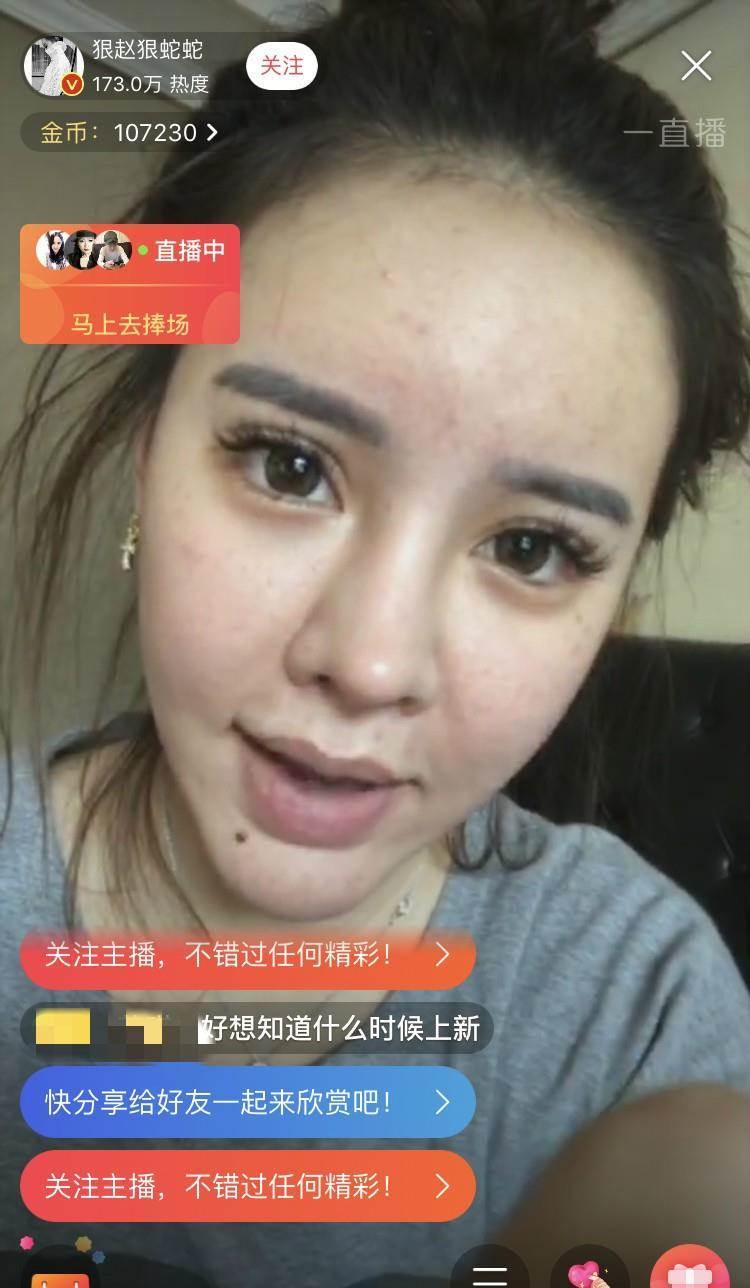This screenshot has height=1288, width=750.
Task: Open the last 关注主播 prompt at bottom
Action: pos(247,1186)
